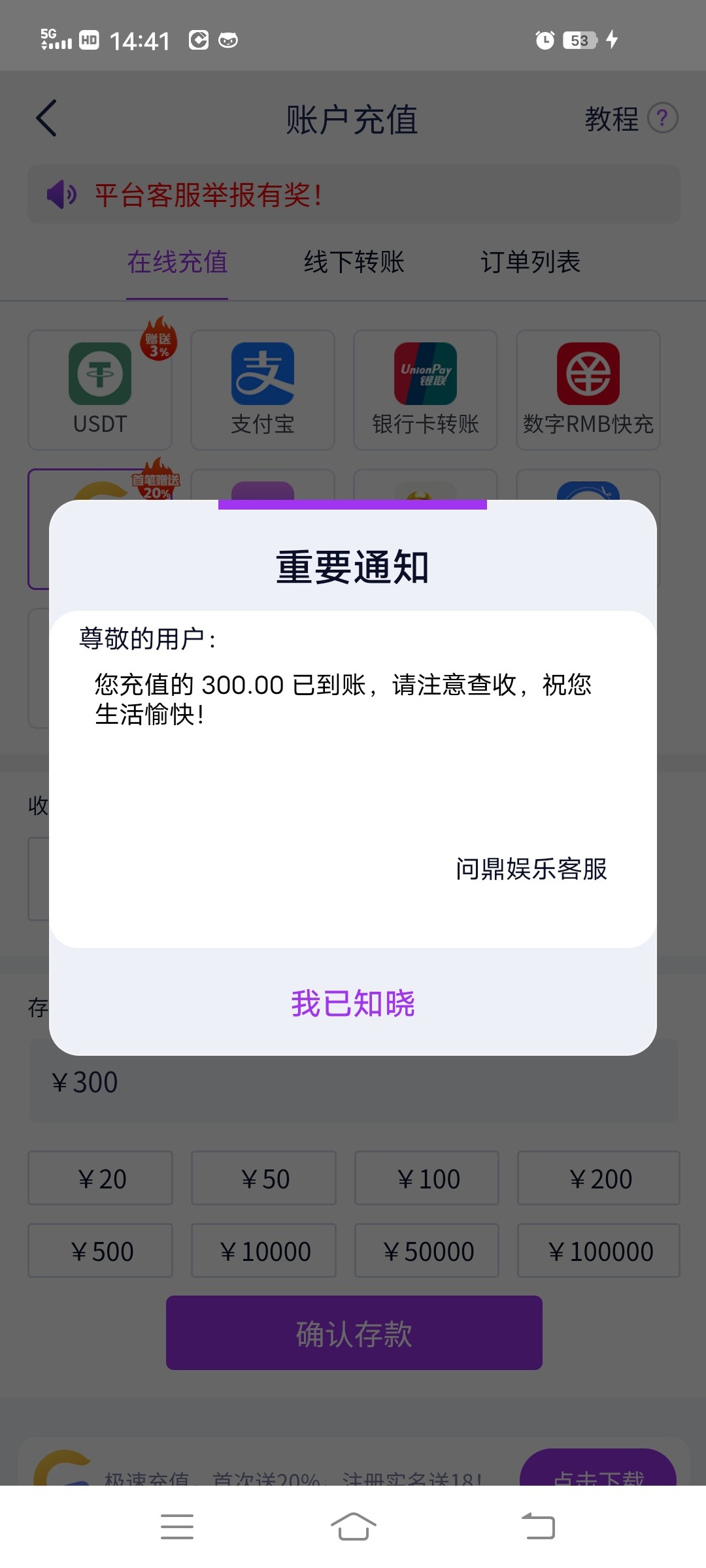Open the 教程 tutorial help
This screenshot has height=1568, width=706.
point(631,118)
